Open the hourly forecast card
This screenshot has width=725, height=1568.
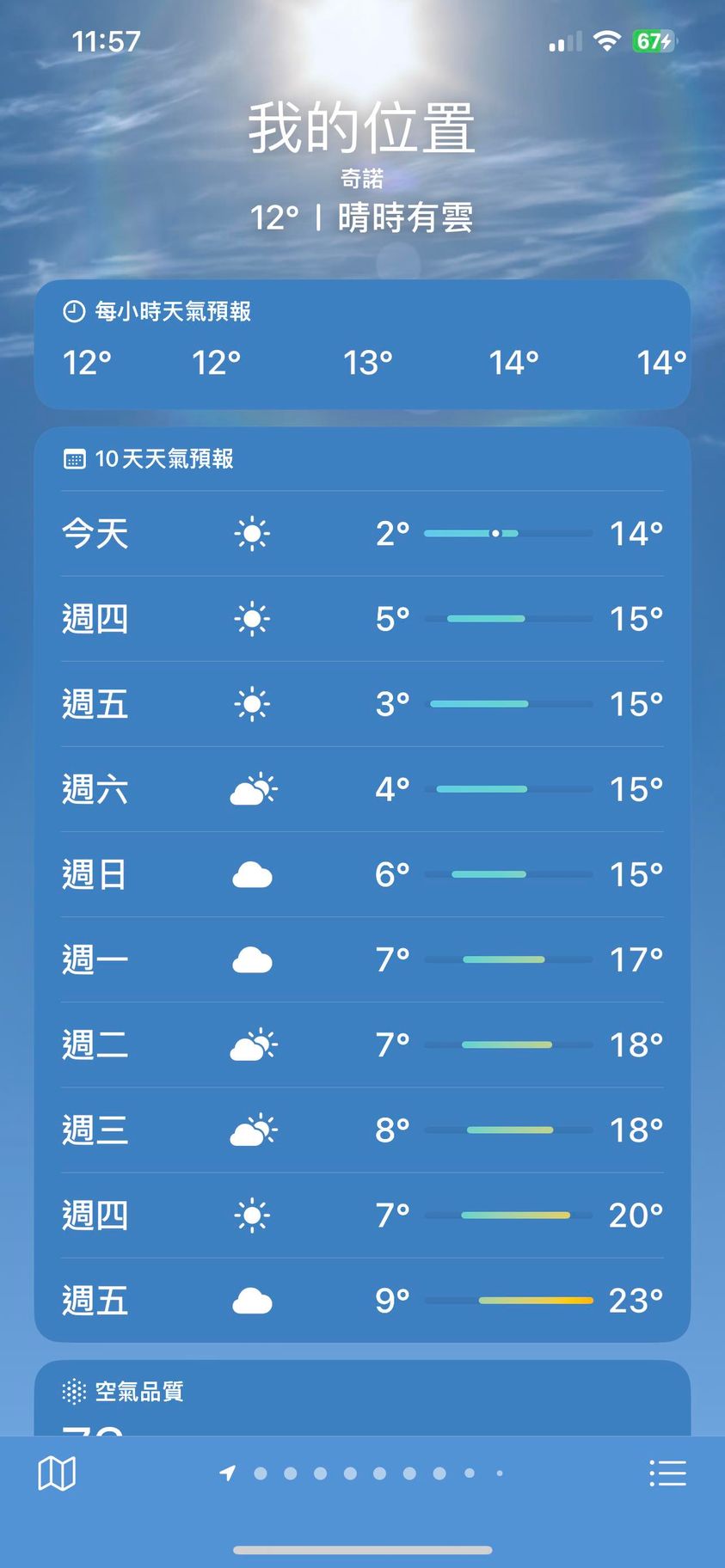(x=362, y=345)
